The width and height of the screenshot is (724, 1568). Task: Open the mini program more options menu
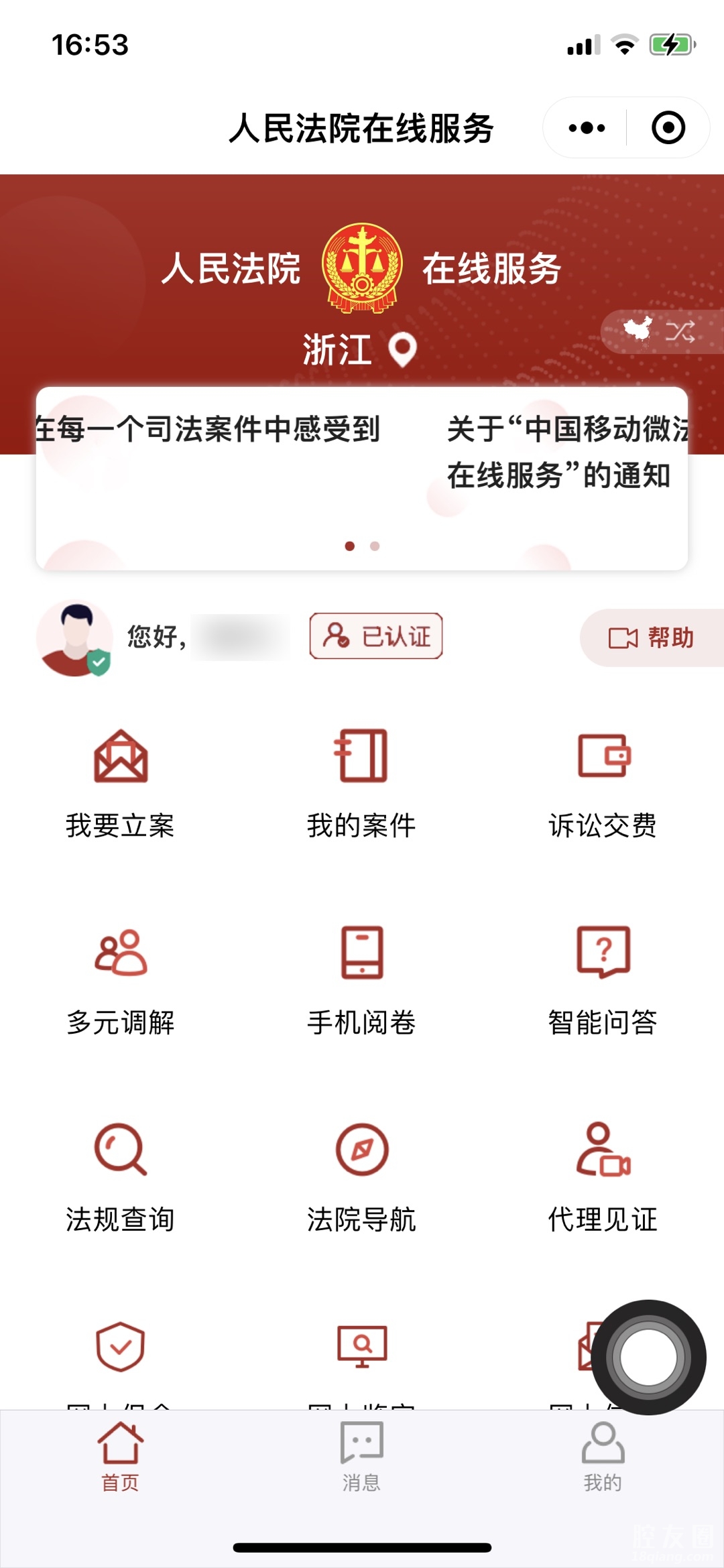587,128
